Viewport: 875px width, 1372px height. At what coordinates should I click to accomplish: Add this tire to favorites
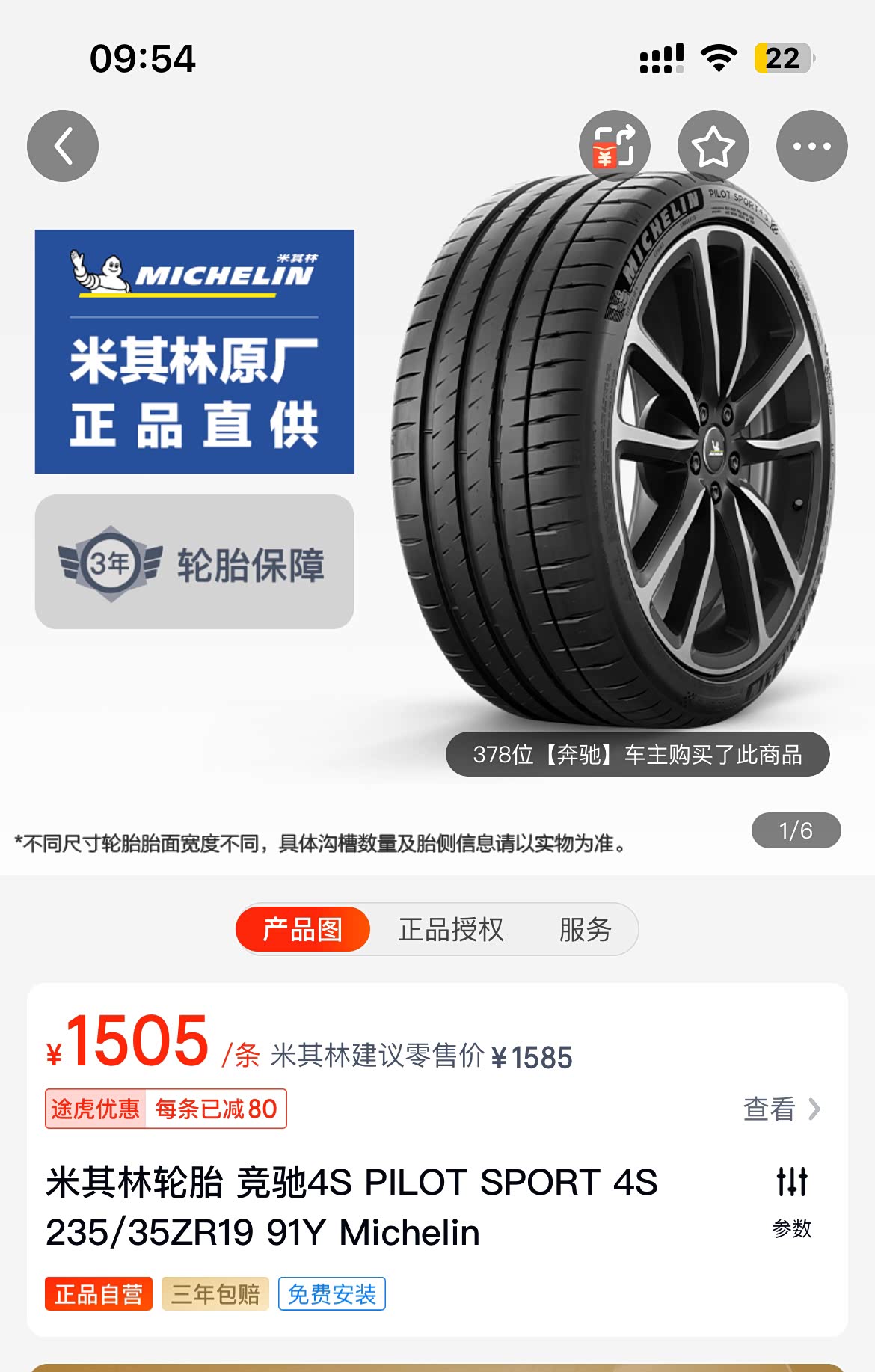tap(713, 146)
